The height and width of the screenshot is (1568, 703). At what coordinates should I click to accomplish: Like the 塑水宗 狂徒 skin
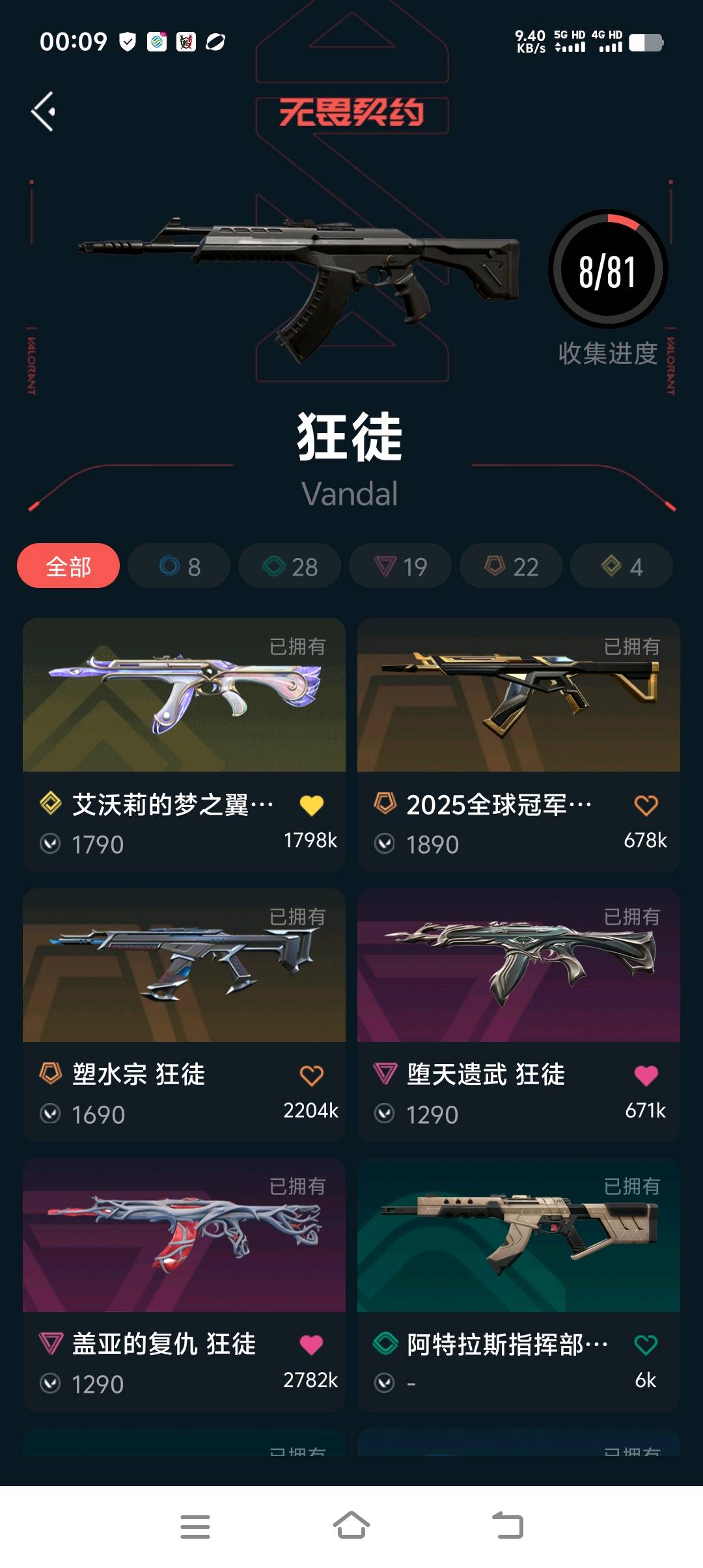311,1075
